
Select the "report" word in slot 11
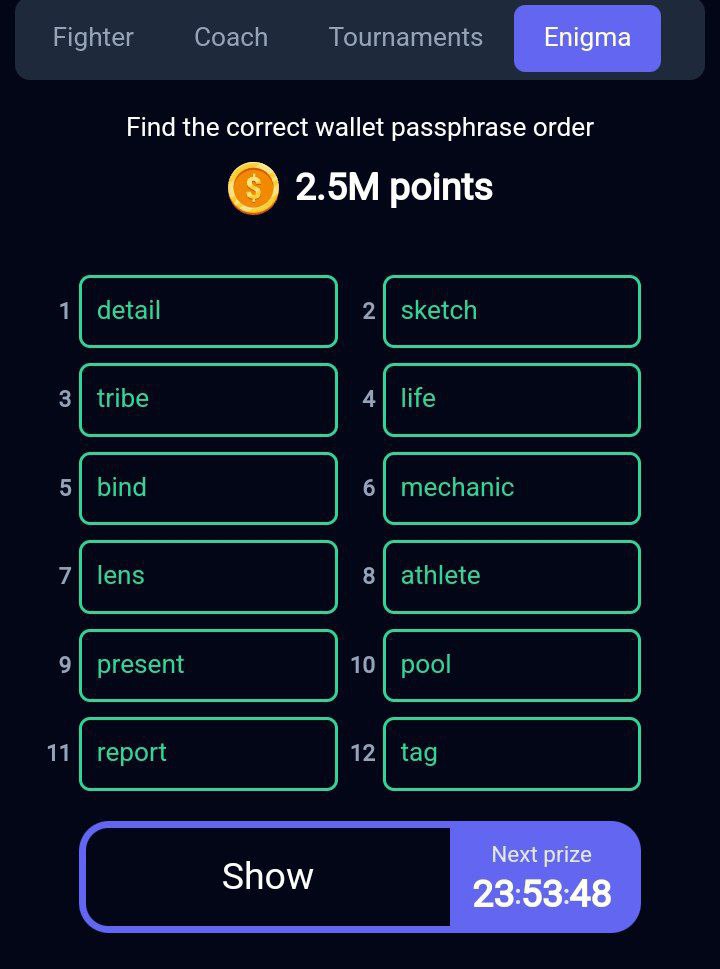click(208, 753)
